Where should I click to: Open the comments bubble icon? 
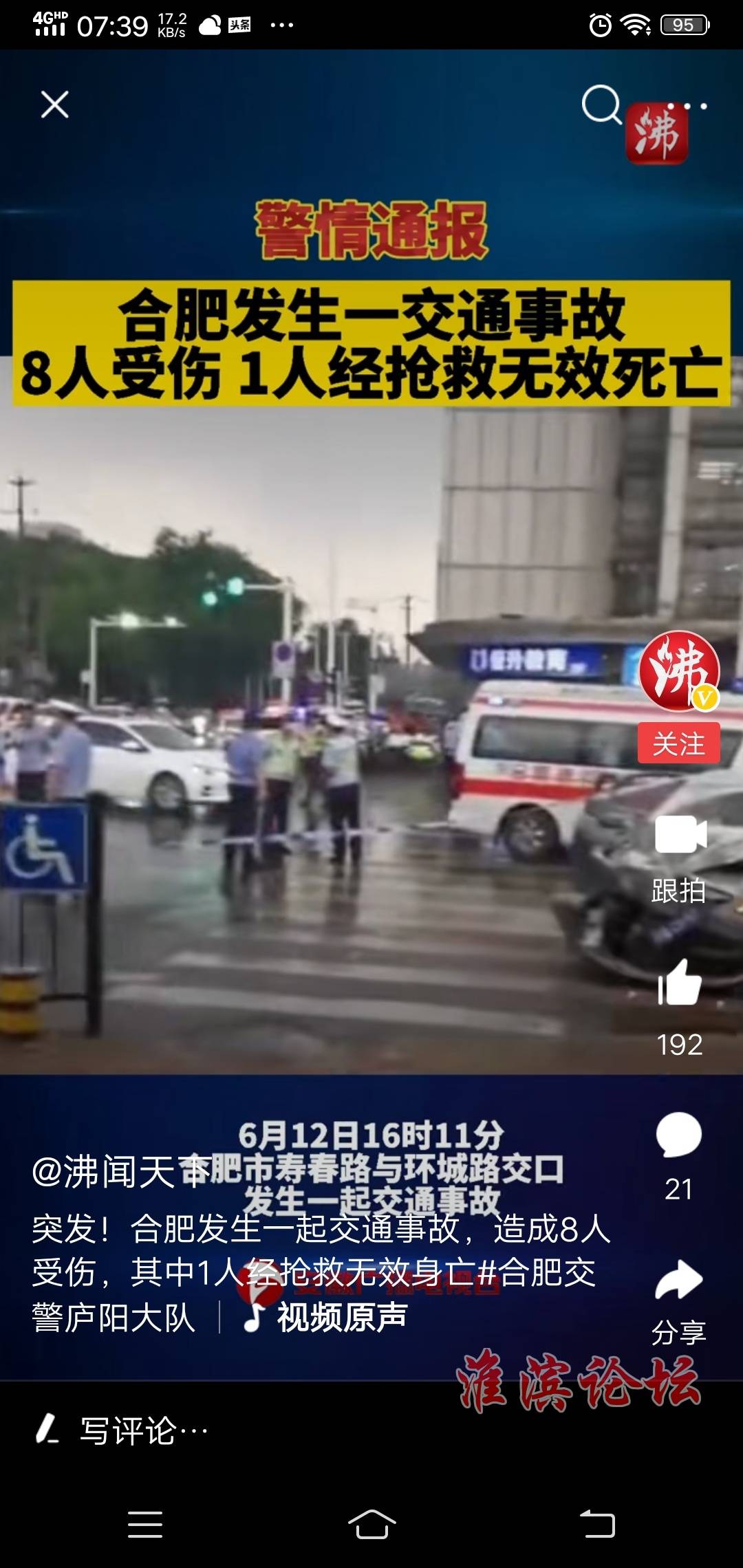coord(678,1135)
